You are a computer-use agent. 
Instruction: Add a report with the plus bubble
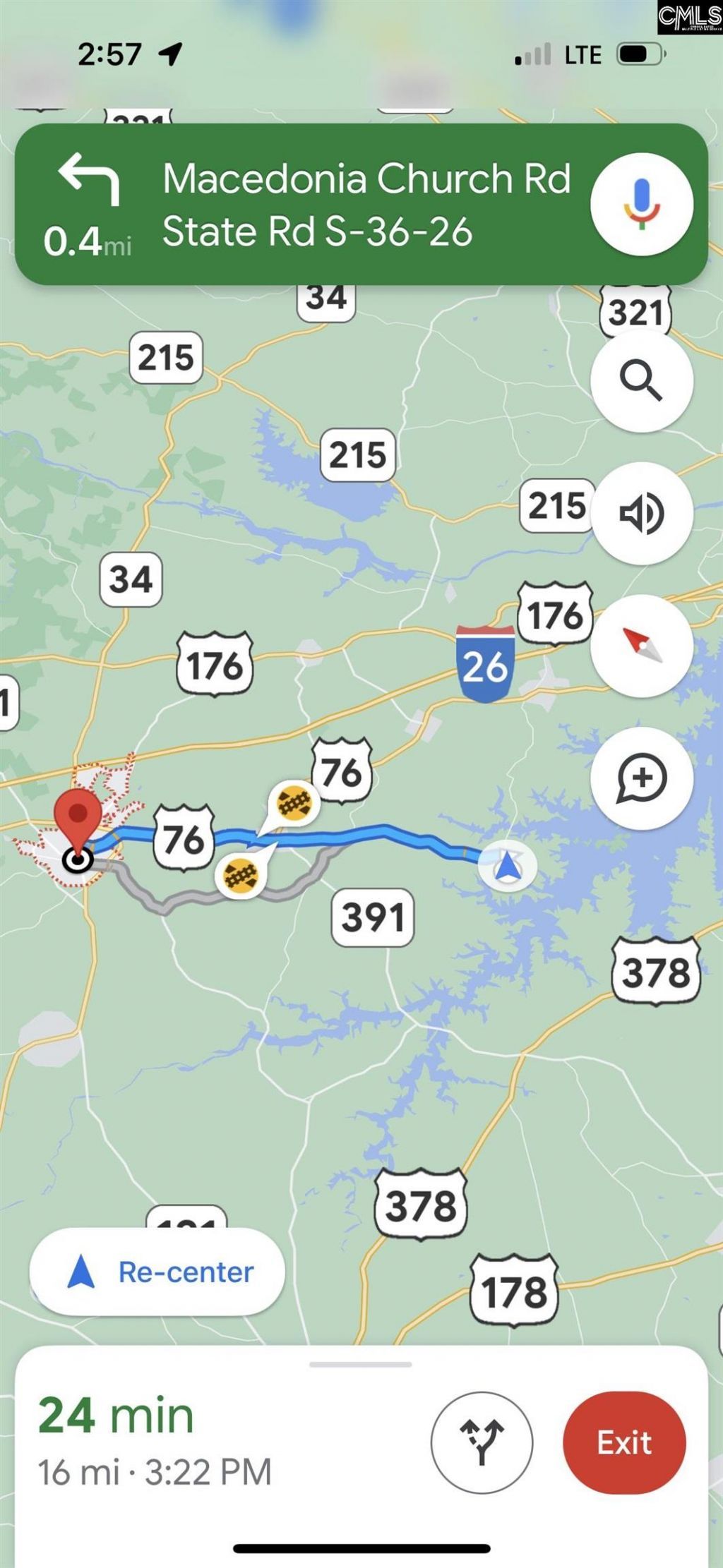[641, 778]
